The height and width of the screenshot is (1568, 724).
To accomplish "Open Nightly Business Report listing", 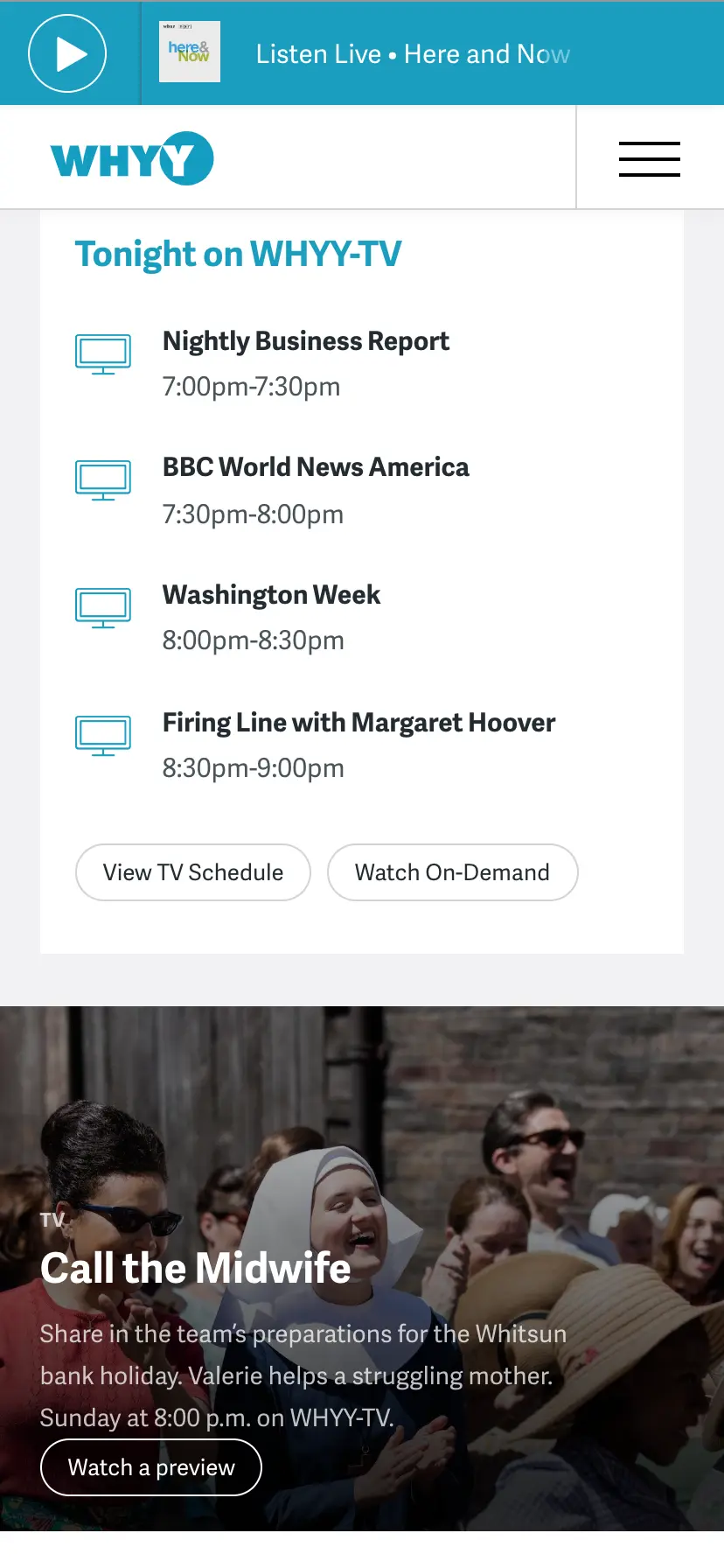I will click(305, 341).
